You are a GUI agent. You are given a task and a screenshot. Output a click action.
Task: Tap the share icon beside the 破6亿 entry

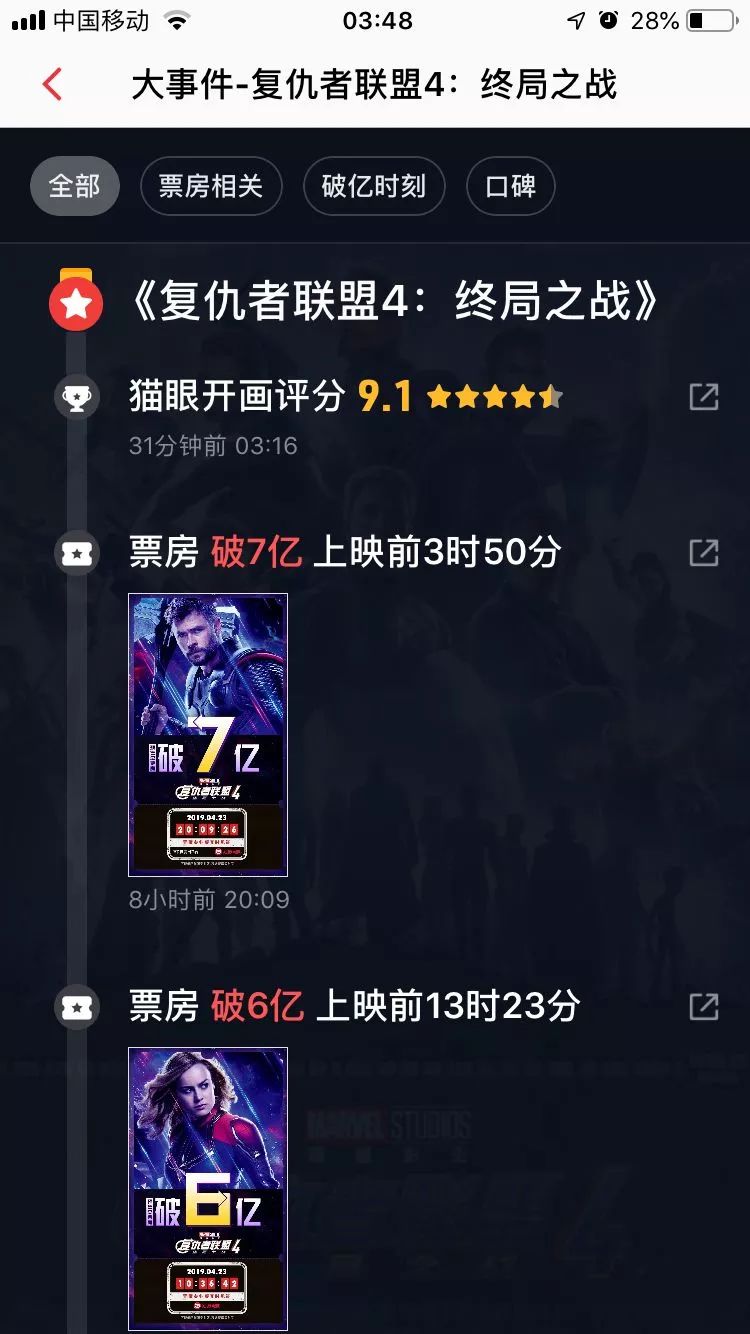(x=704, y=1006)
